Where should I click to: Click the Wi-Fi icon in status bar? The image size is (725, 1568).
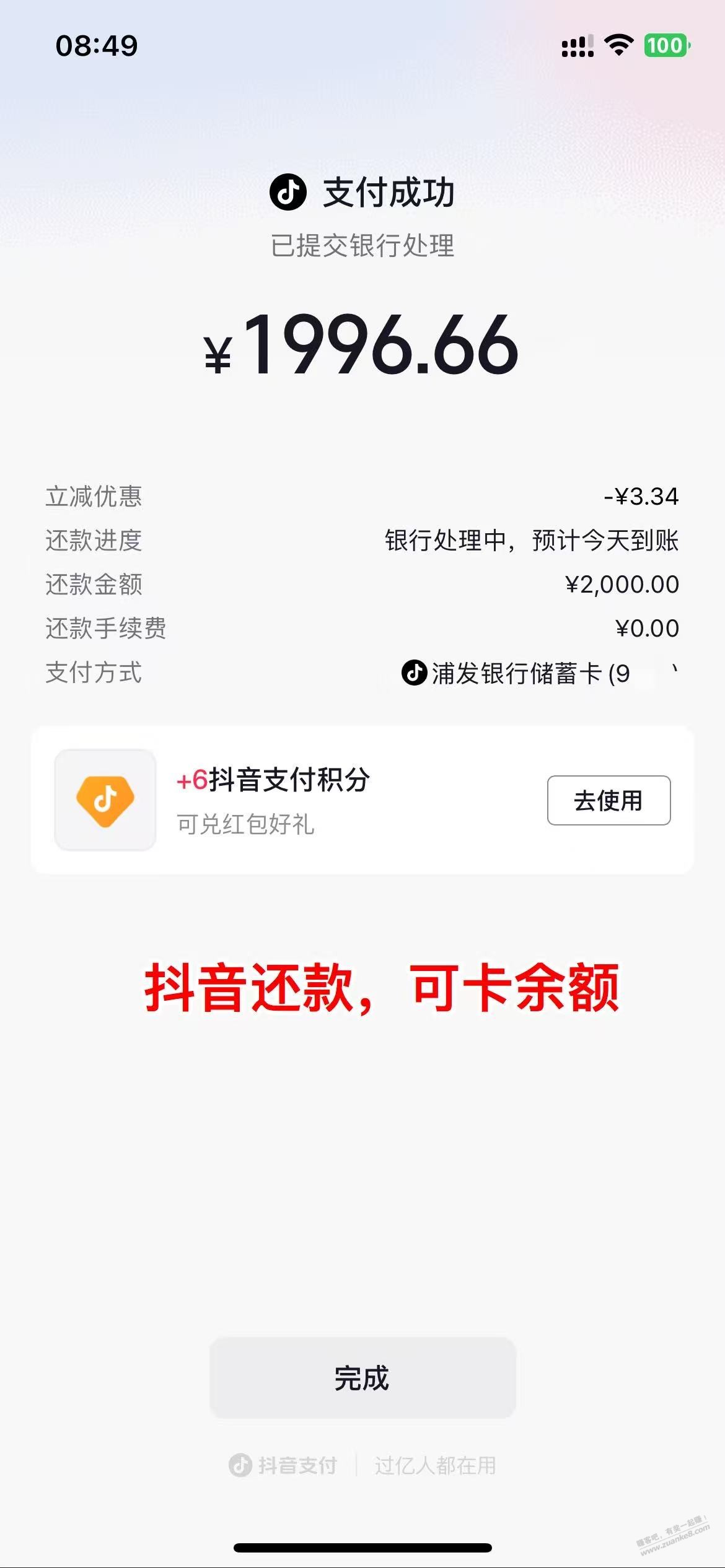pos(618,44)
